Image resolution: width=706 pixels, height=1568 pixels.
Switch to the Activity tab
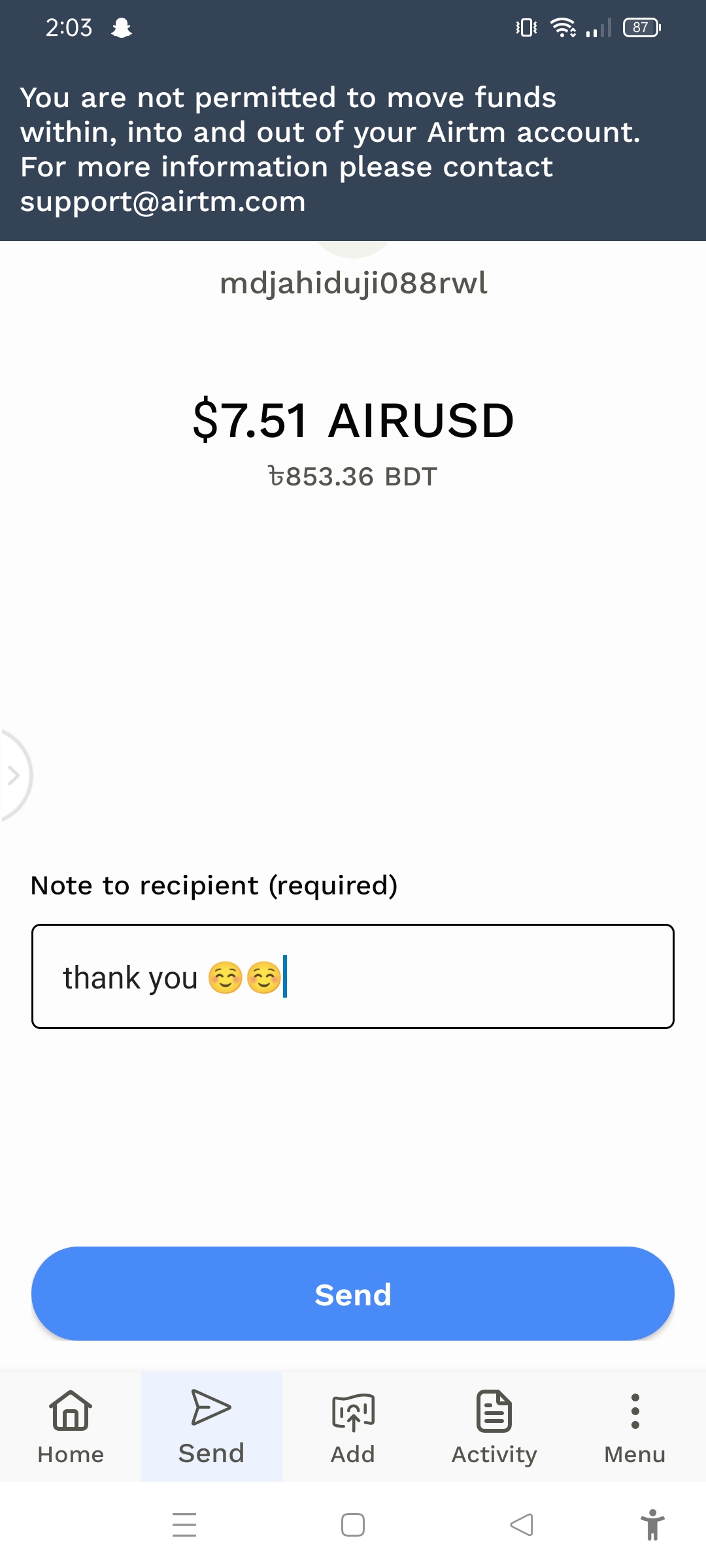494,1427
